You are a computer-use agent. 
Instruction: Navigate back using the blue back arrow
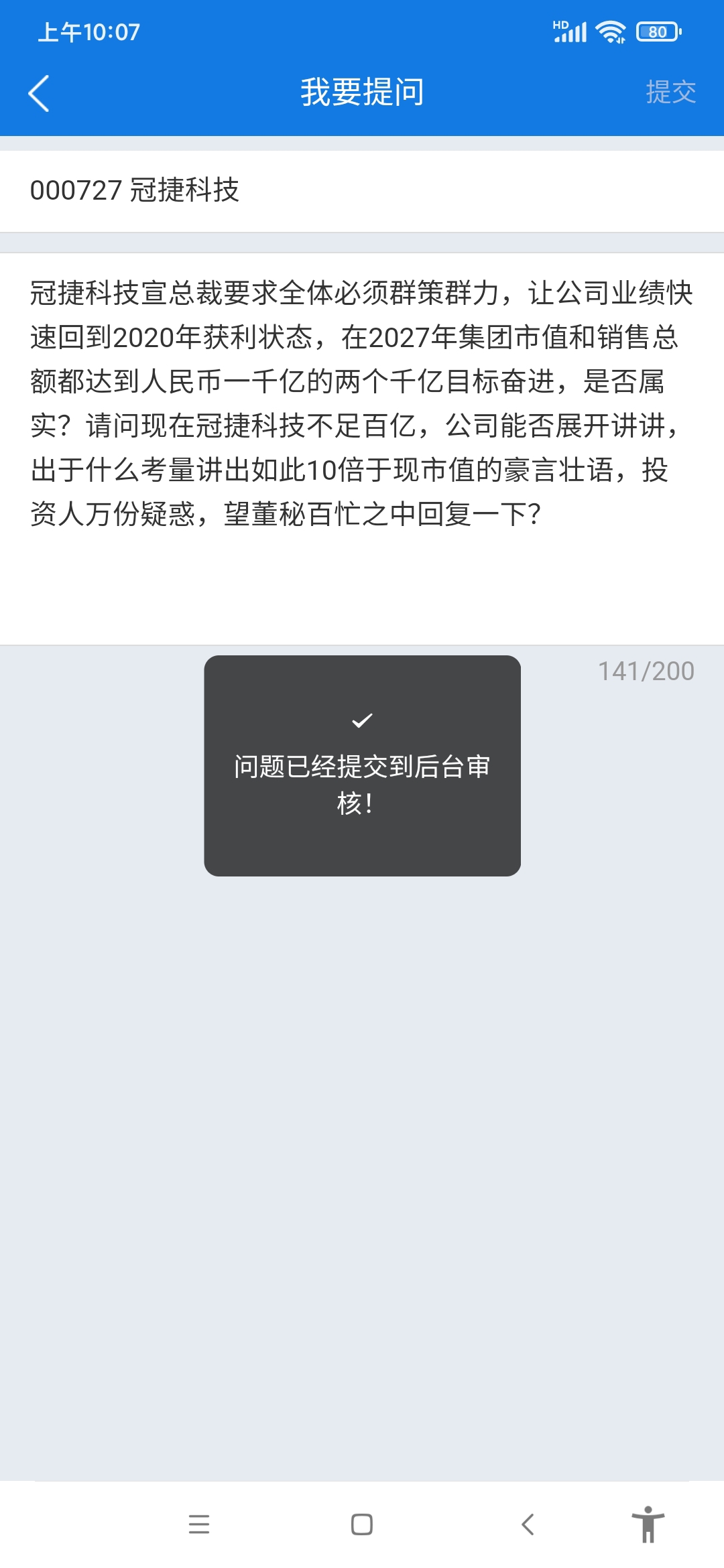coord(38,92)
